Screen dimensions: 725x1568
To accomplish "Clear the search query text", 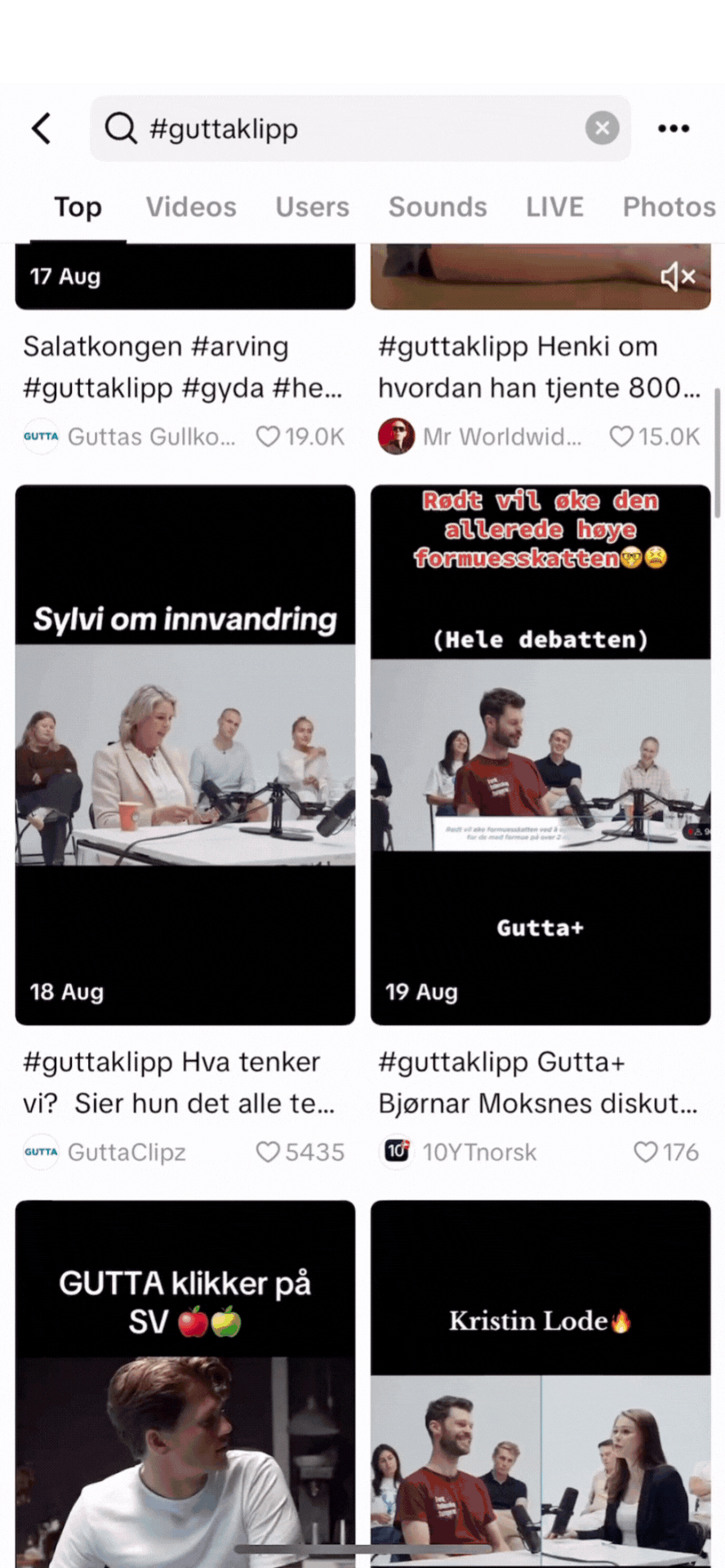I will tap(602, 128).
